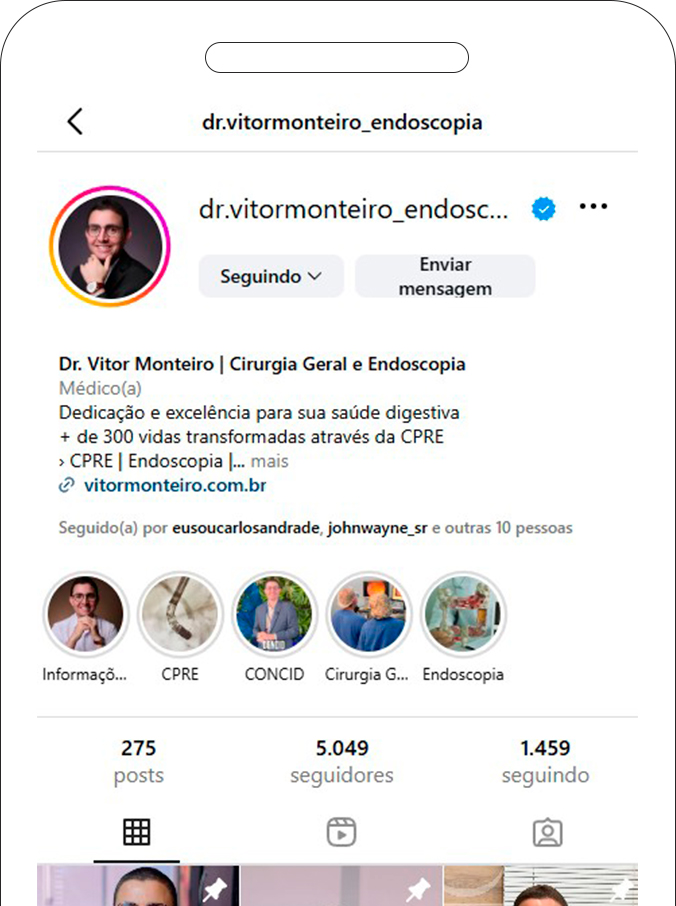This screenshot has height=906, width=676.
Task: Open the CPRE story highlight
Action: point(179,614)
